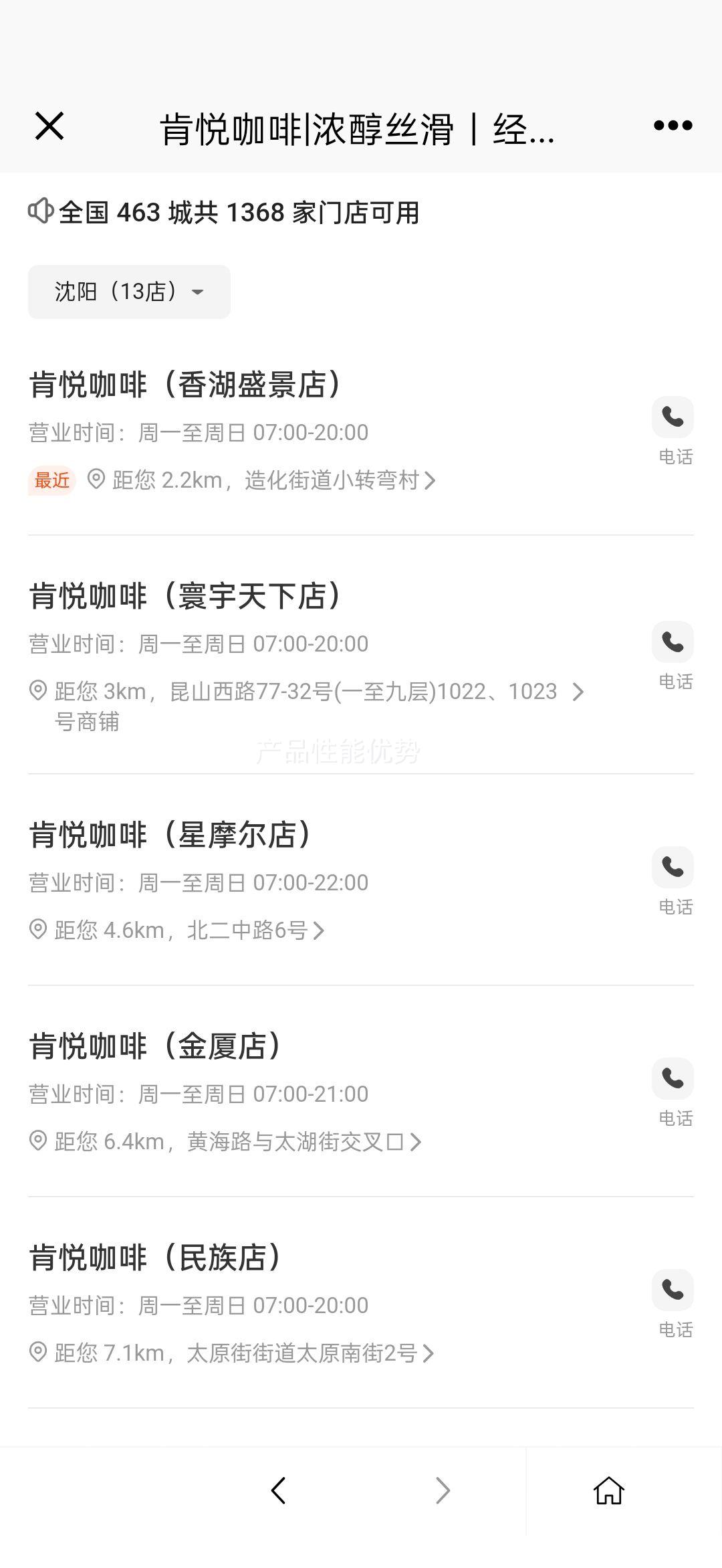
Task: Close the 肯悦咖啡 web page
Action: [49, 126]
